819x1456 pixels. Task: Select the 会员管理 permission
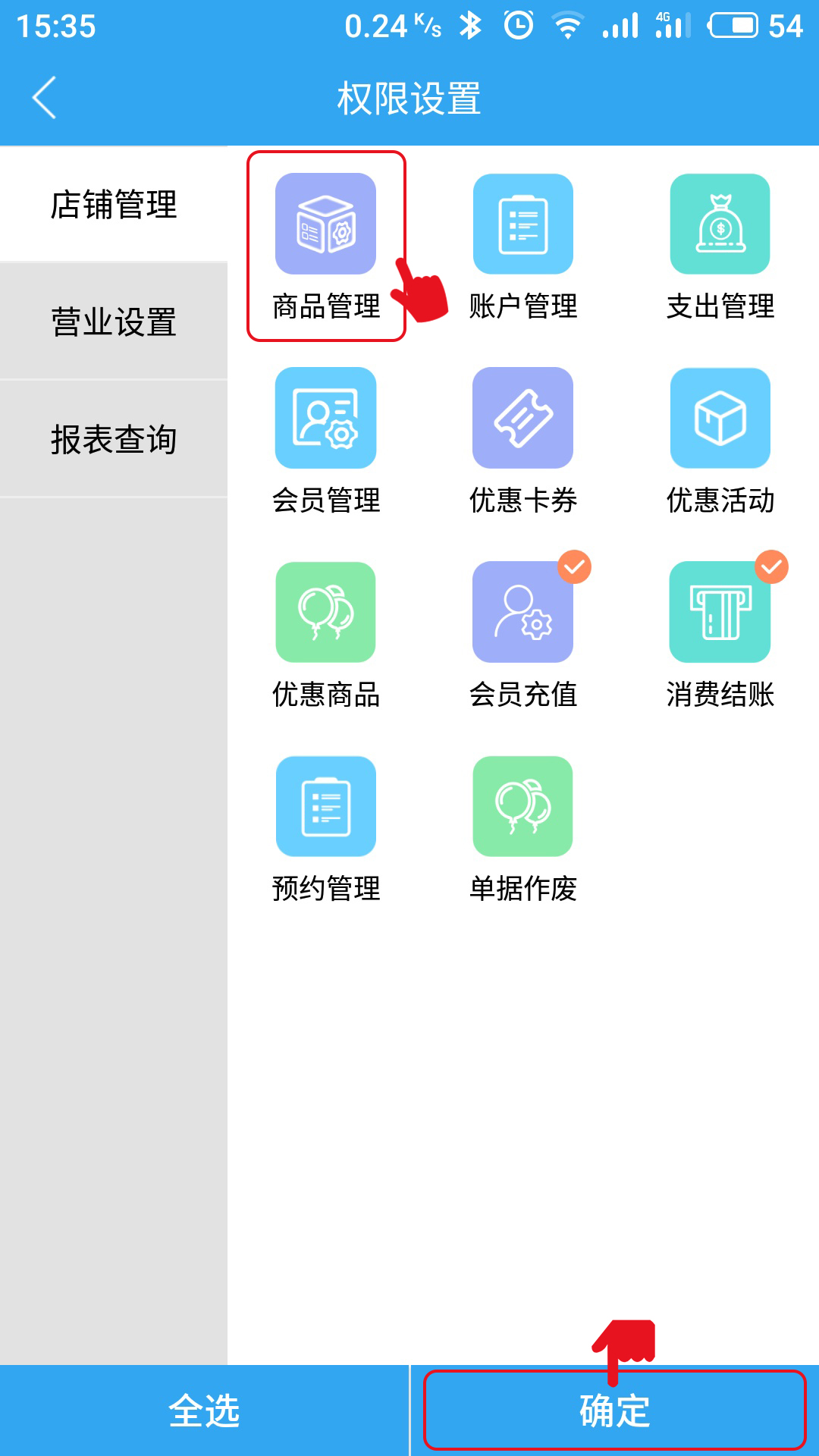(326, 441)
